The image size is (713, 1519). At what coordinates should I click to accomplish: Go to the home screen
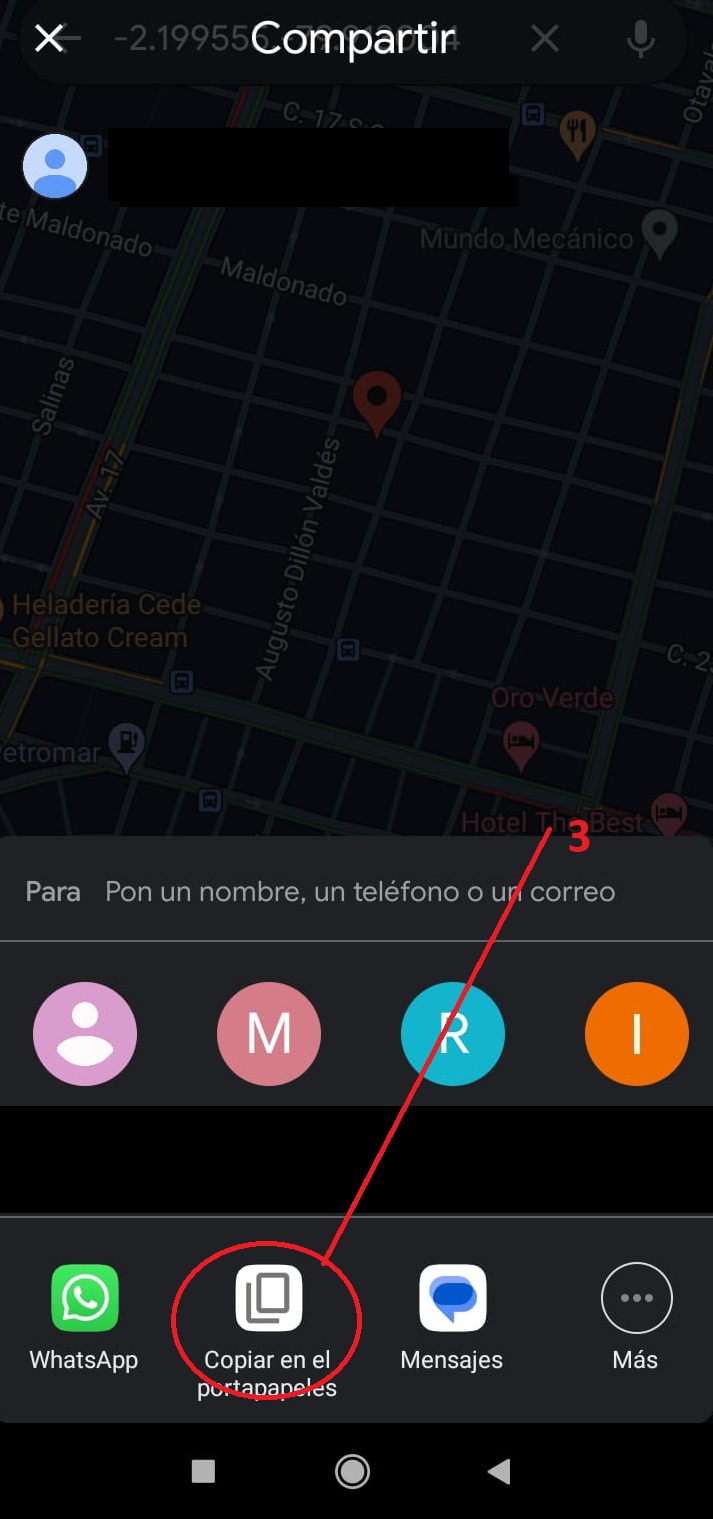coord(352,1471)
